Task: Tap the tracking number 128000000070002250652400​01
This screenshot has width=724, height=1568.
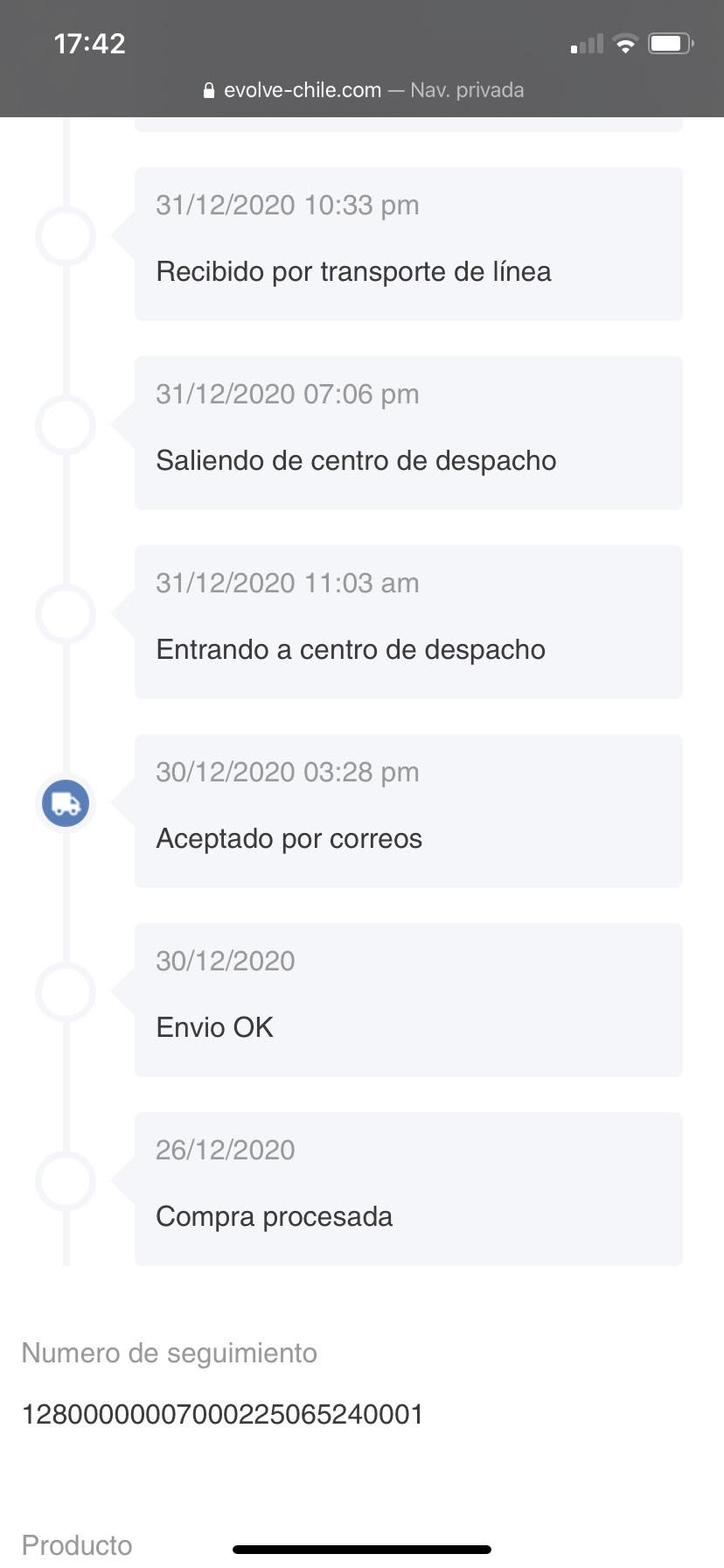Action: 222,1413
